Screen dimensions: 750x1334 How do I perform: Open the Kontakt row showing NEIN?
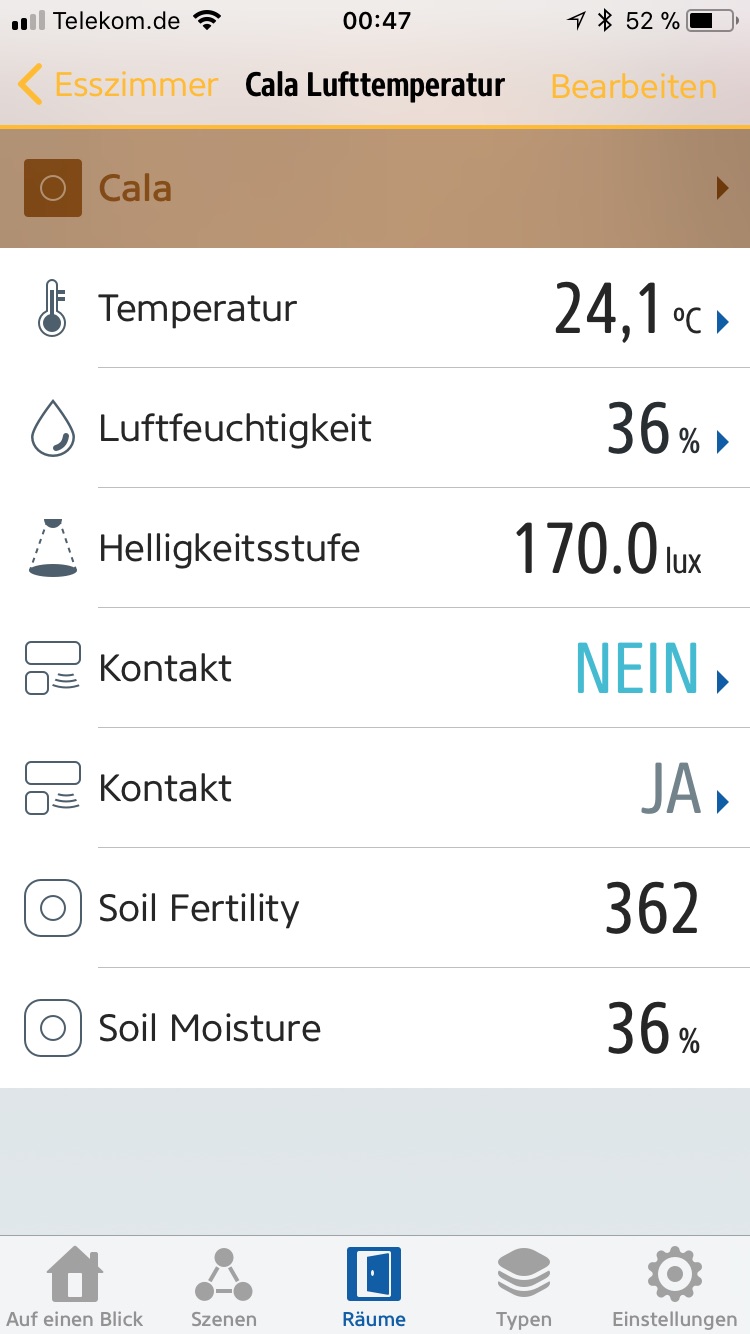(375, 668)
